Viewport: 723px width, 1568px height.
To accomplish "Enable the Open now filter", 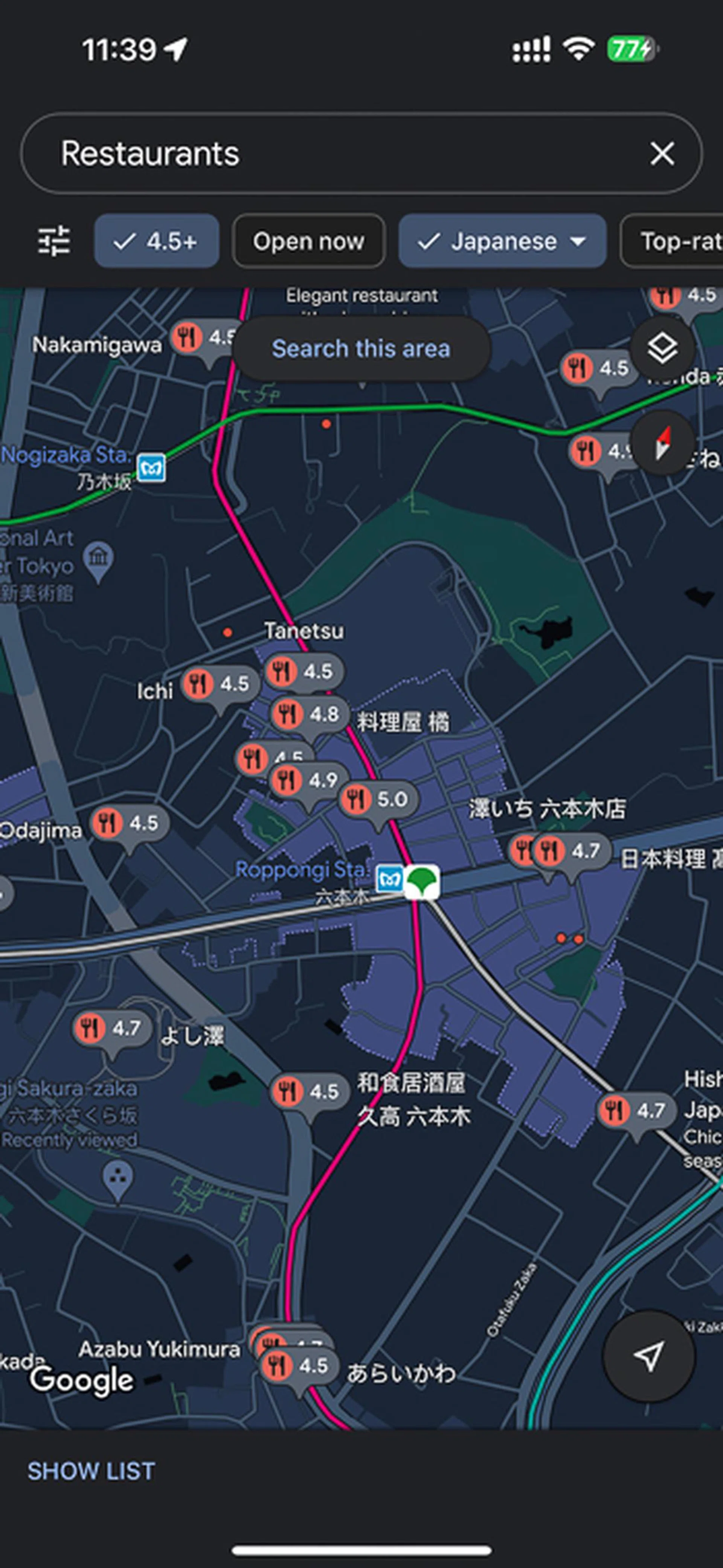I will 308,242.
